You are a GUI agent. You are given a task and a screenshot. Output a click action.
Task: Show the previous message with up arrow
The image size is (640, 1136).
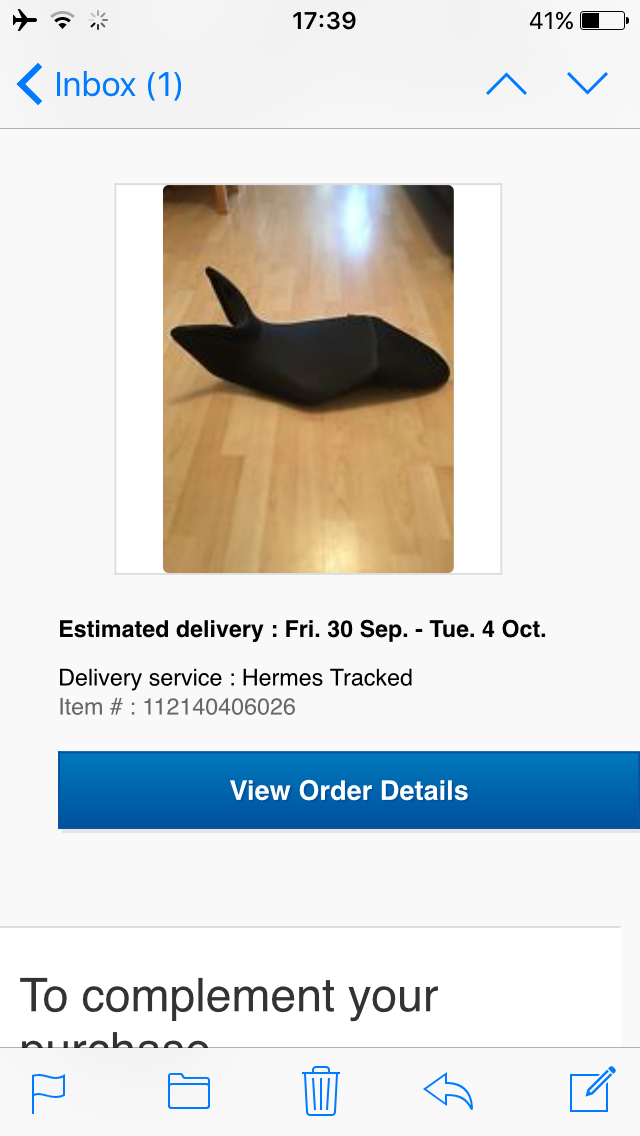[x=506, y=85]
